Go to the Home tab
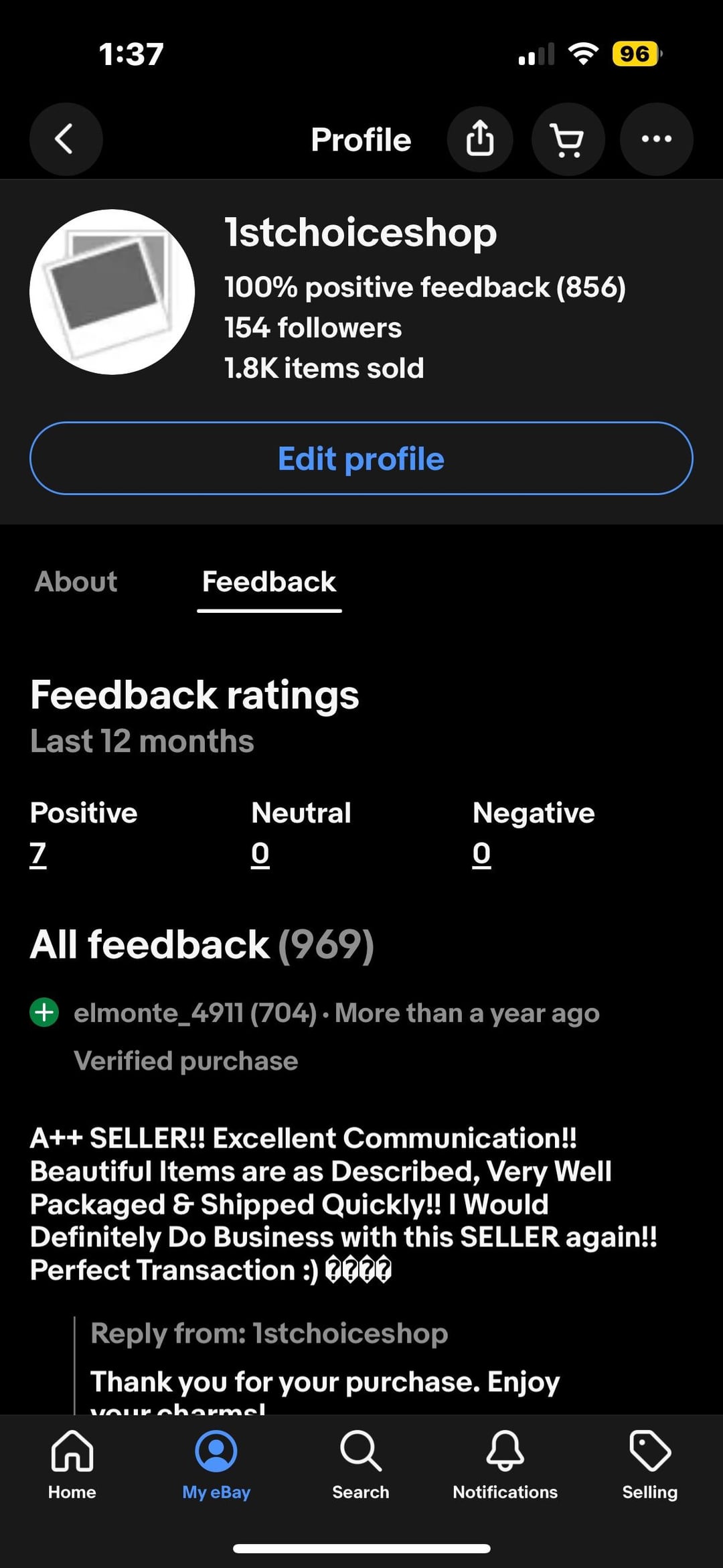The width and height of the screenshot is (723, 1568). (72, 1465)
